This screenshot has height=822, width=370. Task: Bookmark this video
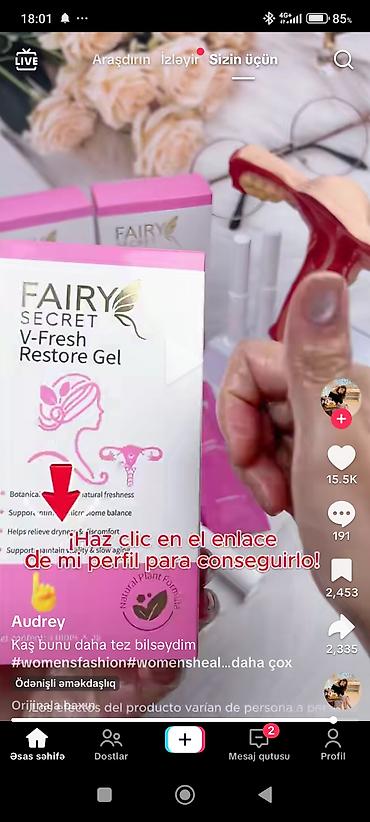pyautogui.click(x=341, y=570)
